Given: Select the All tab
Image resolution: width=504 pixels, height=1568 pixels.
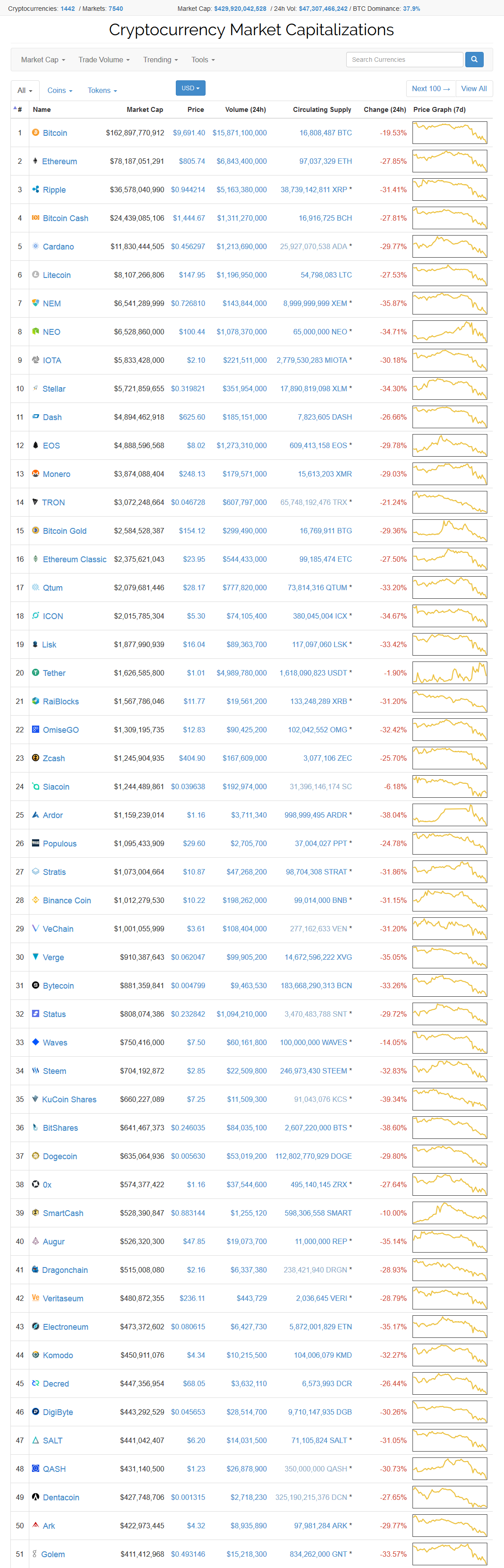Looking at the screenshot, I should point(25,91).
